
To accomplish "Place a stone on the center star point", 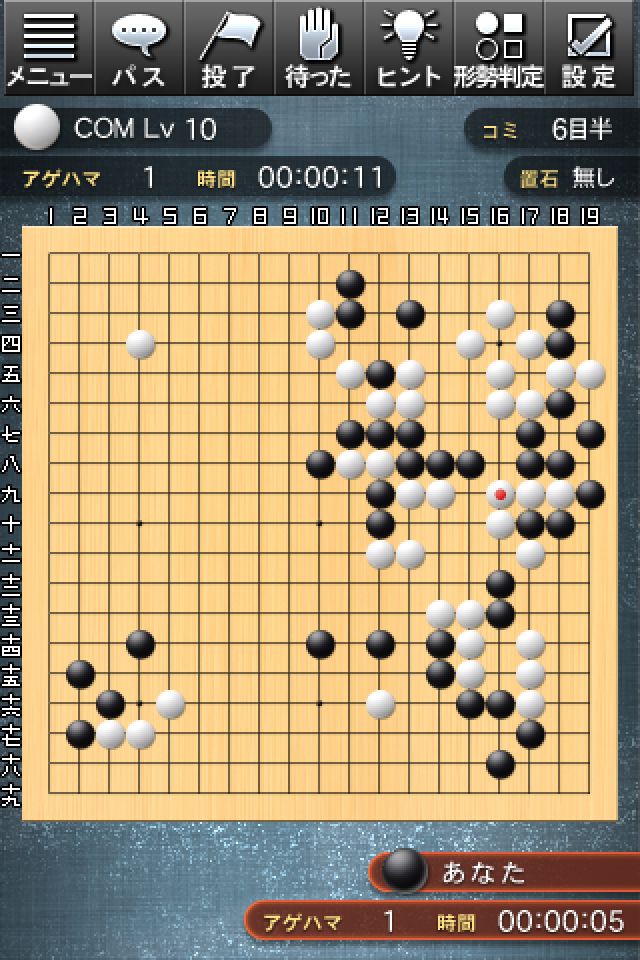I will tap(320, 523).
